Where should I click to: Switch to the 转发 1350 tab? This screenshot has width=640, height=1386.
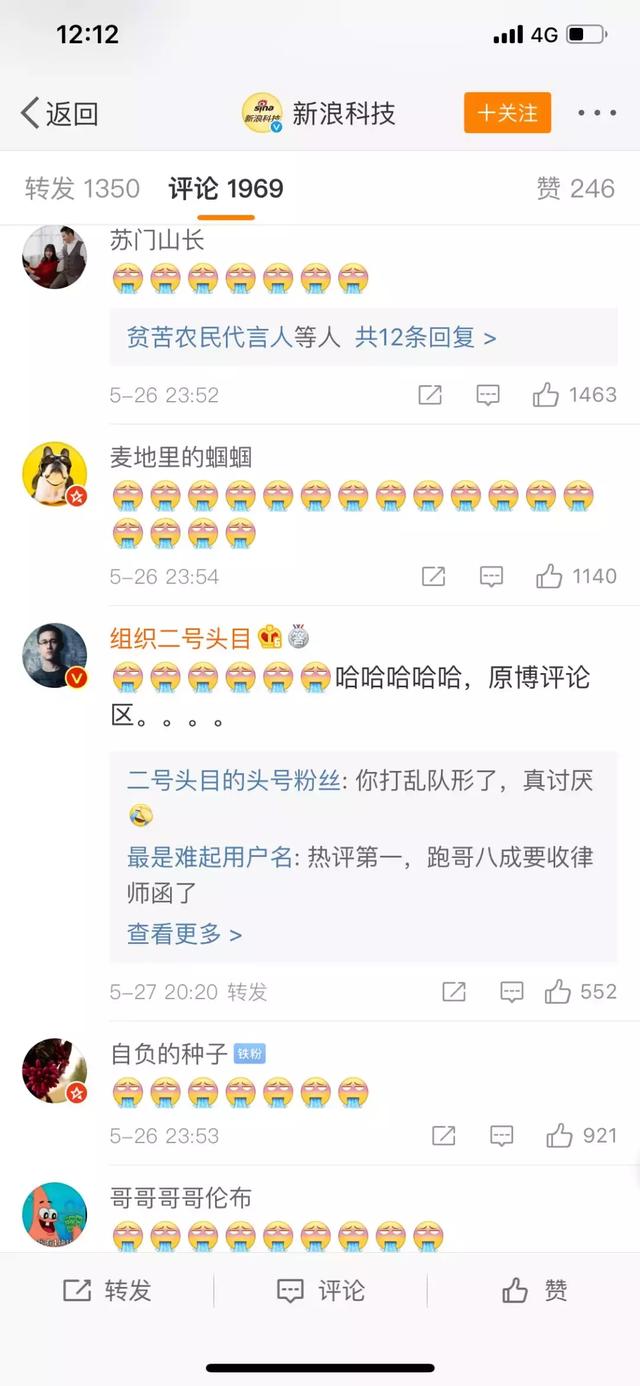tap(82, 188)
